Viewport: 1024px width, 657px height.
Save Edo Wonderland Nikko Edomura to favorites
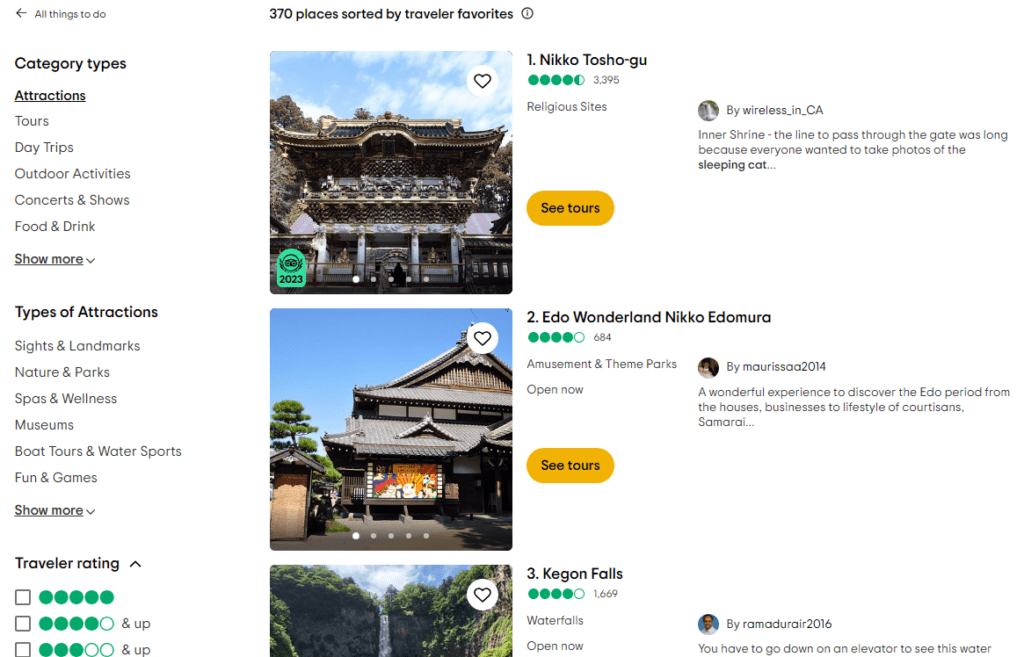[482, 338]
